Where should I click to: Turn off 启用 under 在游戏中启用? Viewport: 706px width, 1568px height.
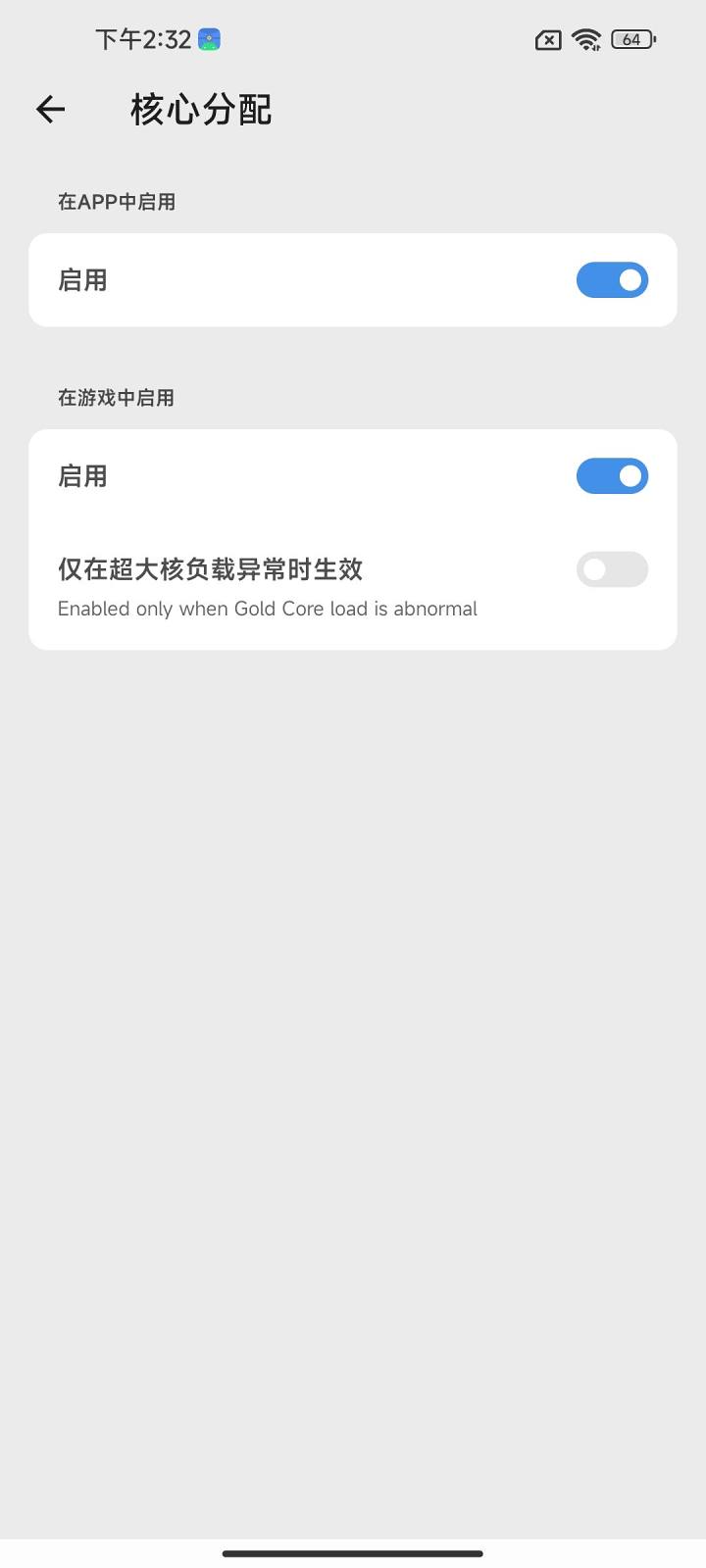coord(612,476)
